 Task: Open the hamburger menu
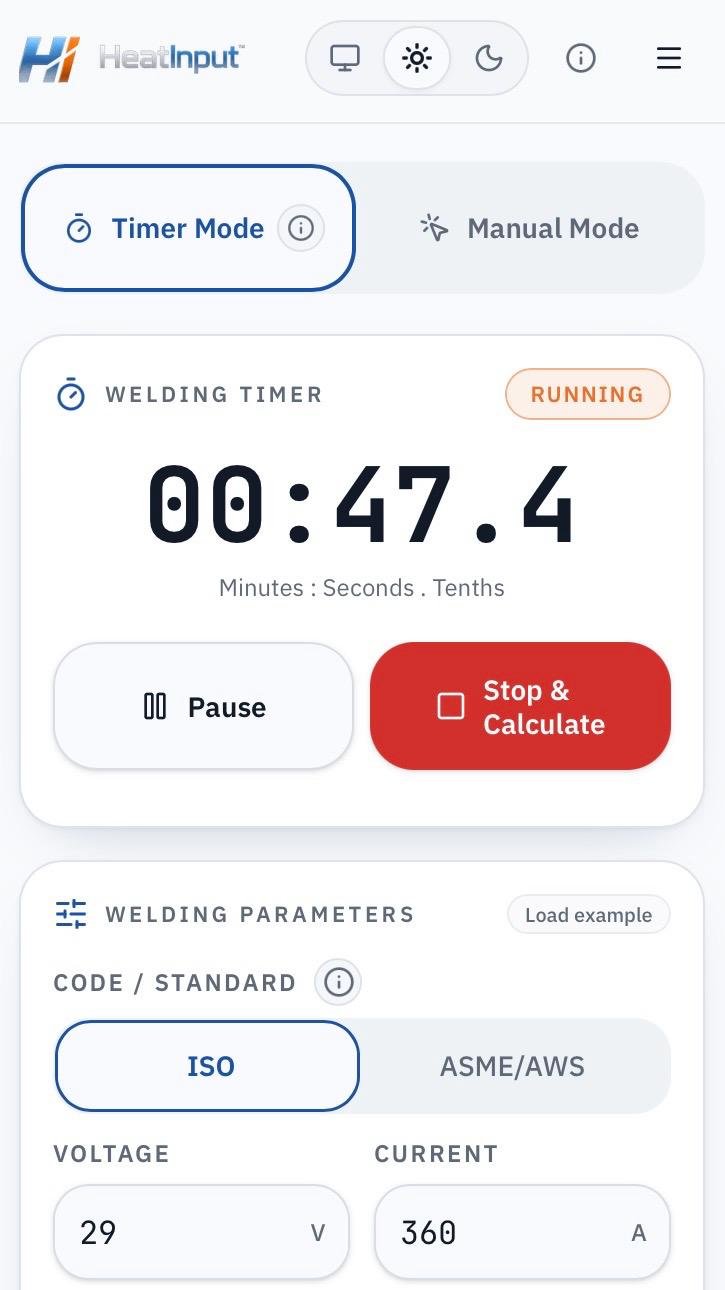(x=669, y=58)
